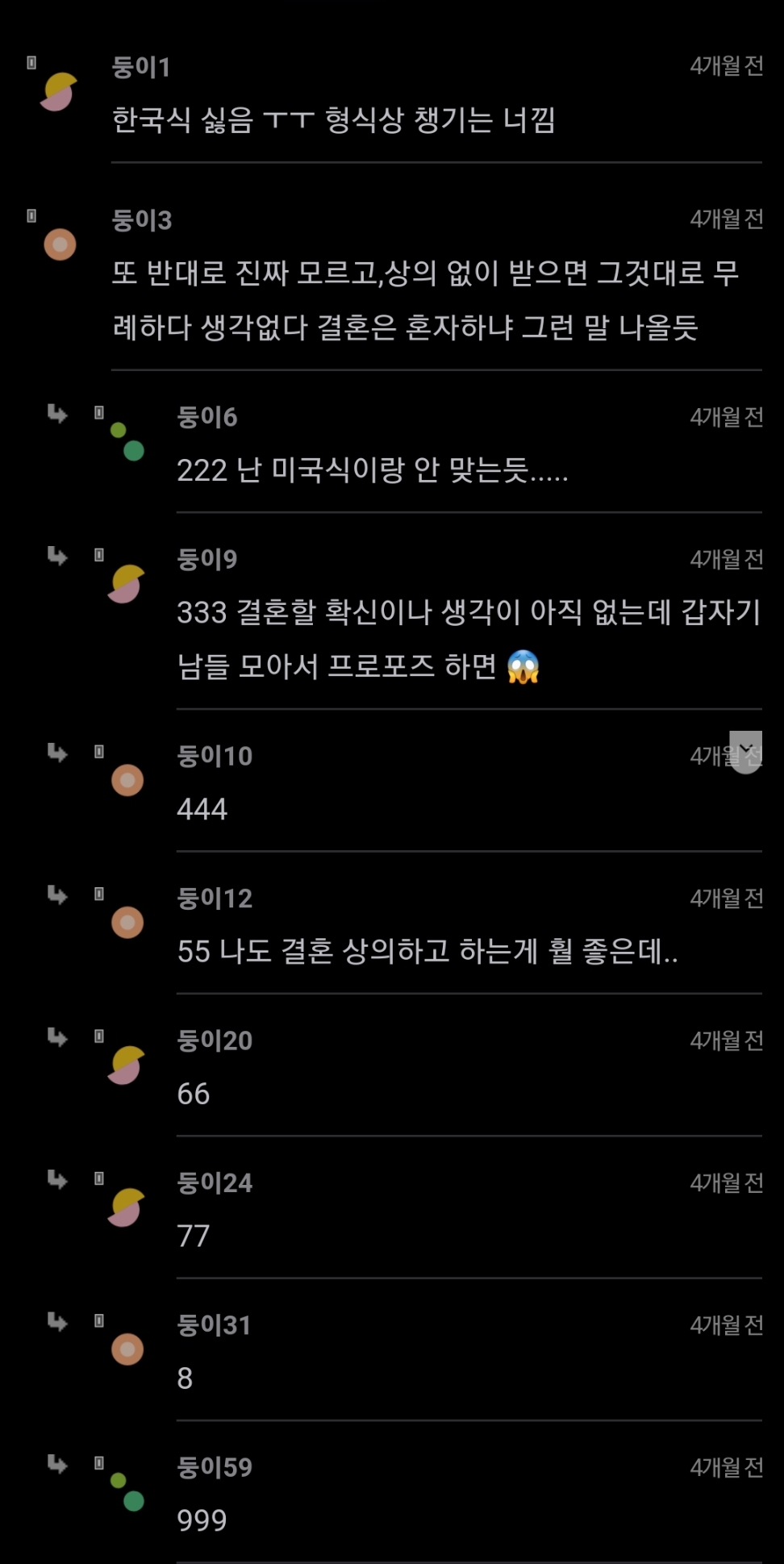Click the reply arrow icon for 둥이24
This screenshot has width=784, height=1564.
(56, 1179)
